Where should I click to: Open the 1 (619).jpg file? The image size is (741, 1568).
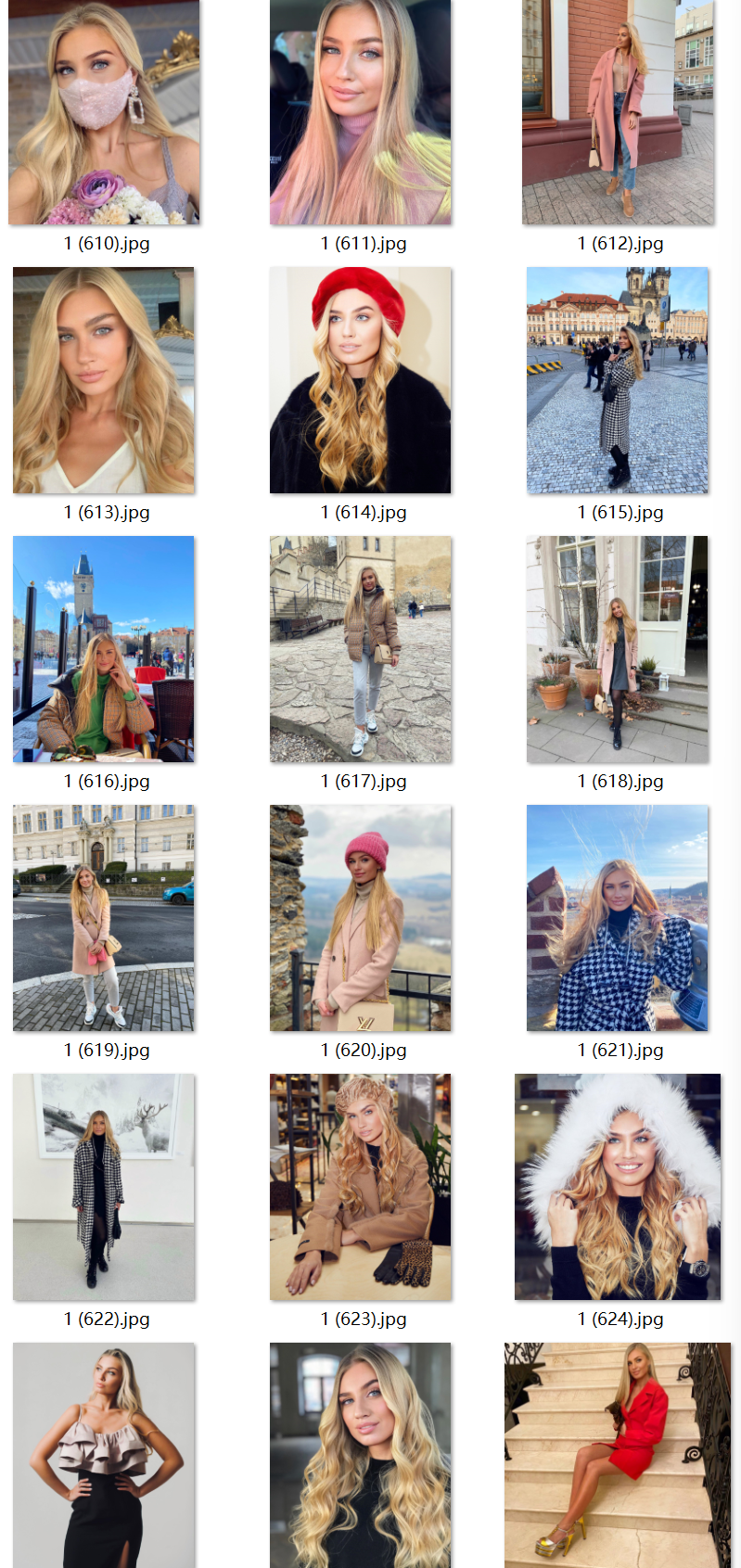point(104,918)
